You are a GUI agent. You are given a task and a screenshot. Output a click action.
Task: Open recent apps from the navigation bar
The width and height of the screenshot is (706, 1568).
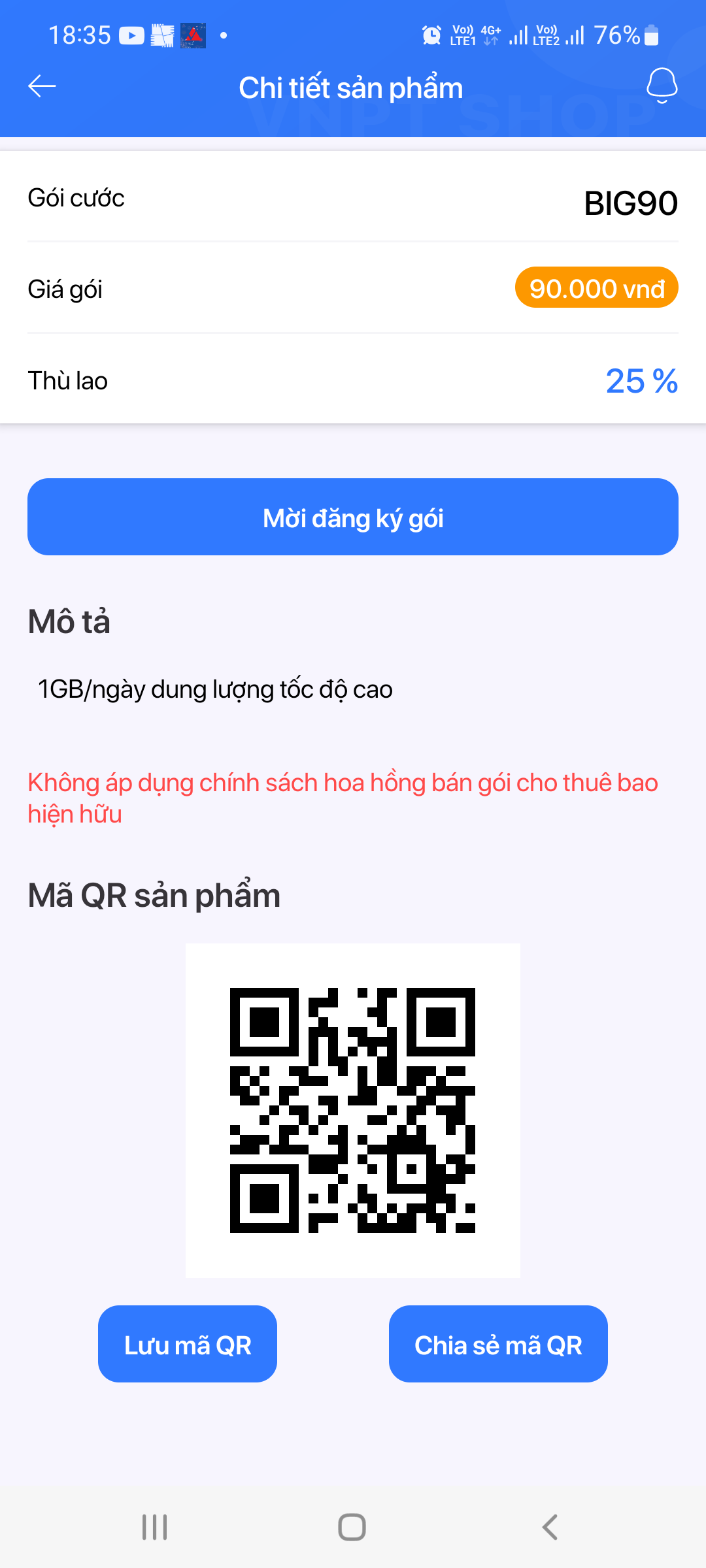point(155,1527)
